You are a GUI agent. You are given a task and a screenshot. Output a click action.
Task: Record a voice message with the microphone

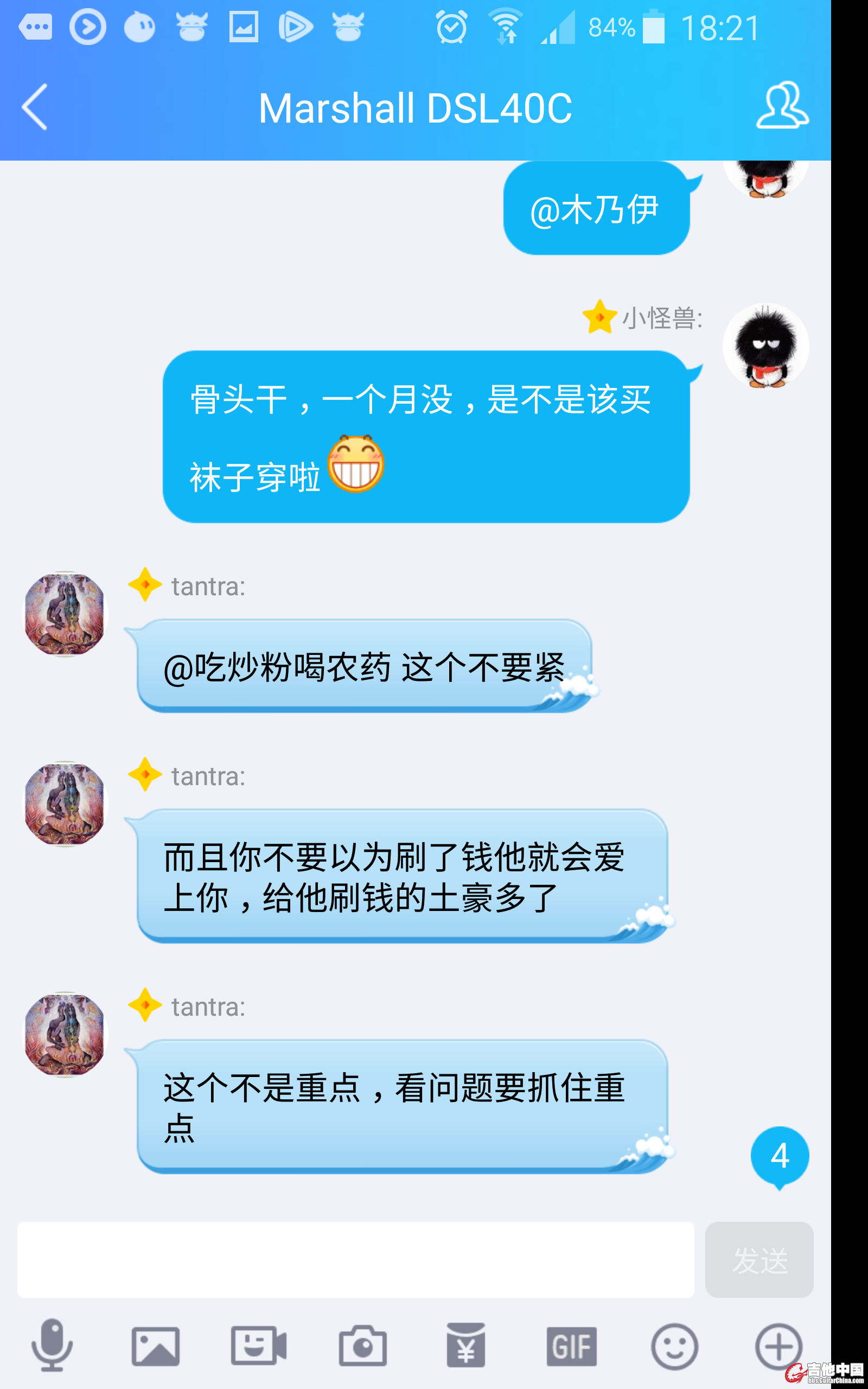point(52,1345)
